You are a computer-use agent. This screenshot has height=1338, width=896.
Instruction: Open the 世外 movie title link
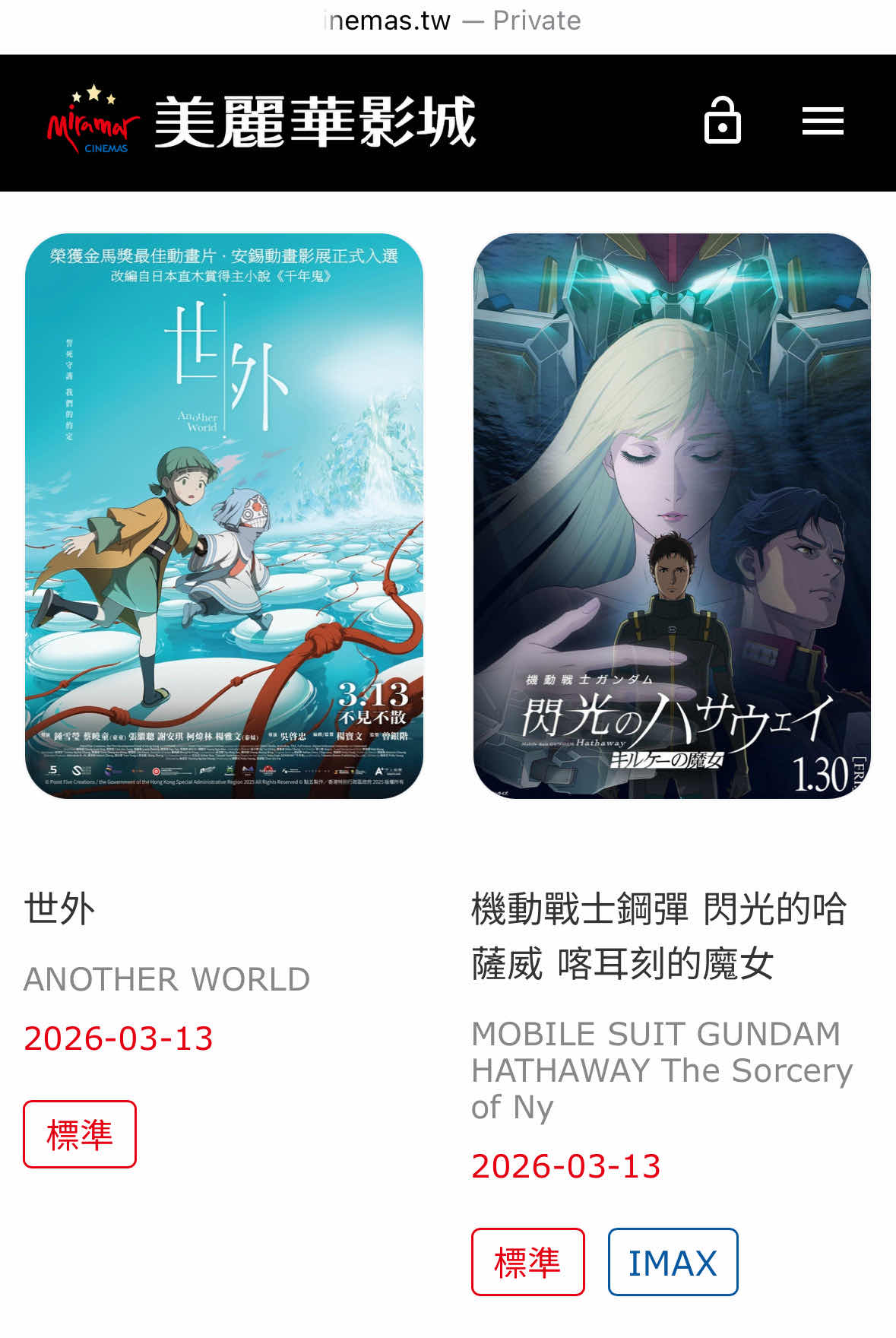point(59,908)
